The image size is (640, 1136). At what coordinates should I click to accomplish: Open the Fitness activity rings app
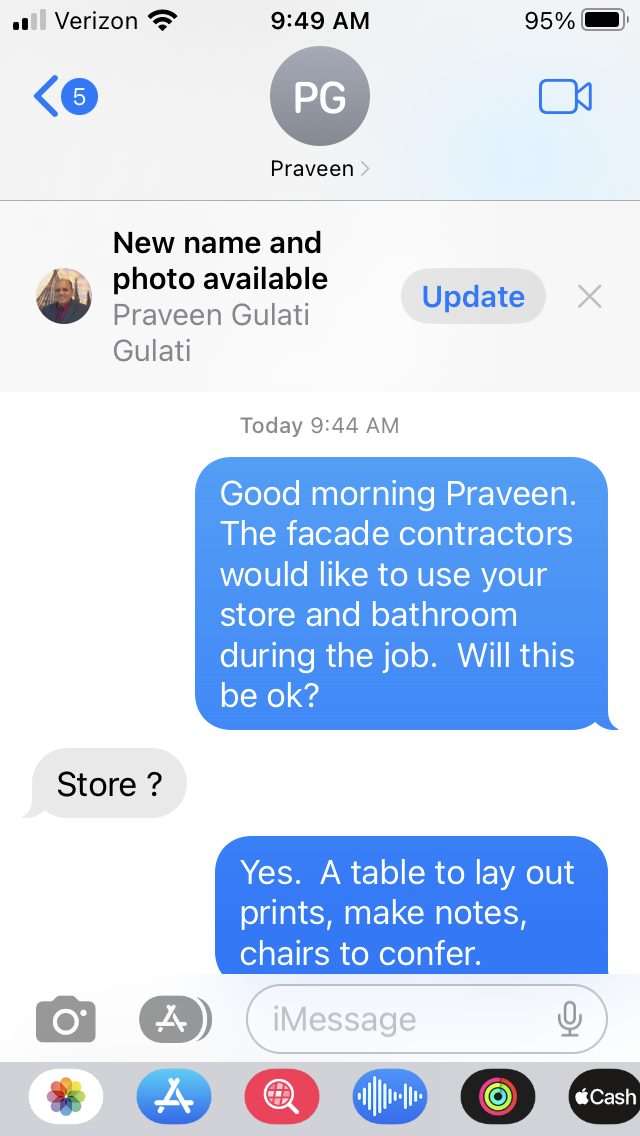[498, 1097]
